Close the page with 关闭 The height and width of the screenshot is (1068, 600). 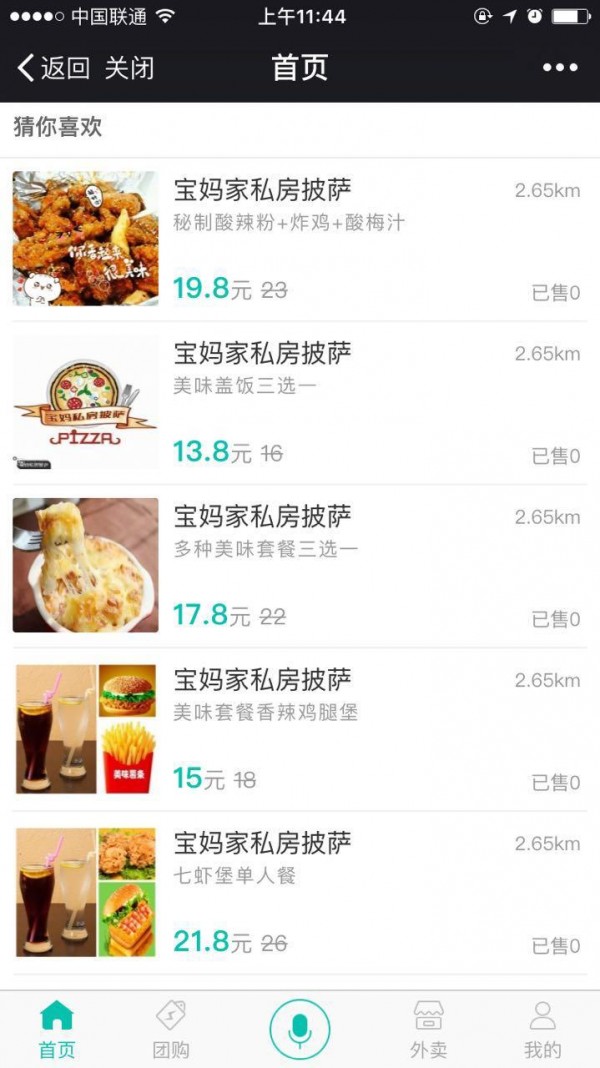(130, 68)
